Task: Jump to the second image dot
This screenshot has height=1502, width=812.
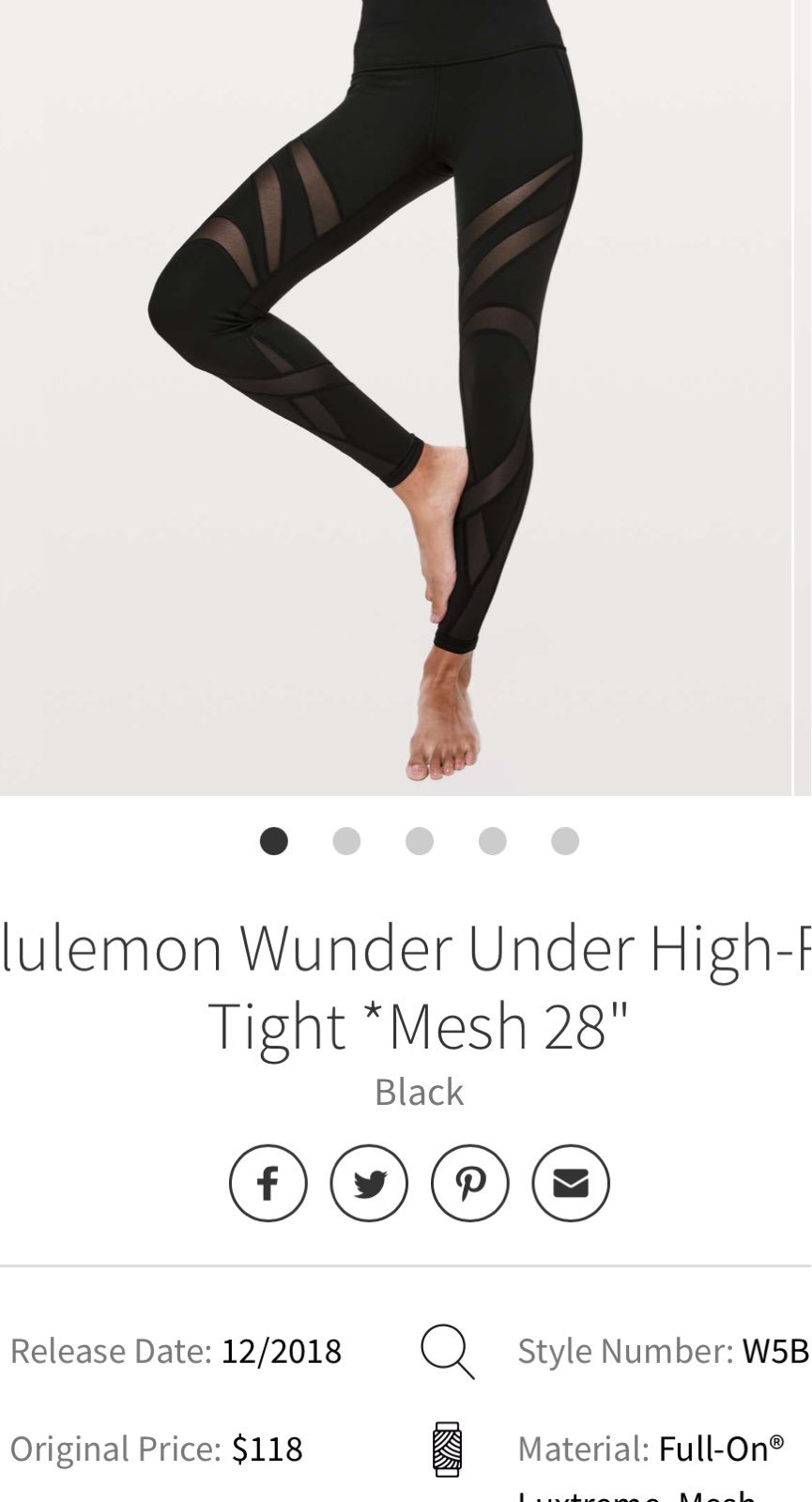Action: point(346,841)
